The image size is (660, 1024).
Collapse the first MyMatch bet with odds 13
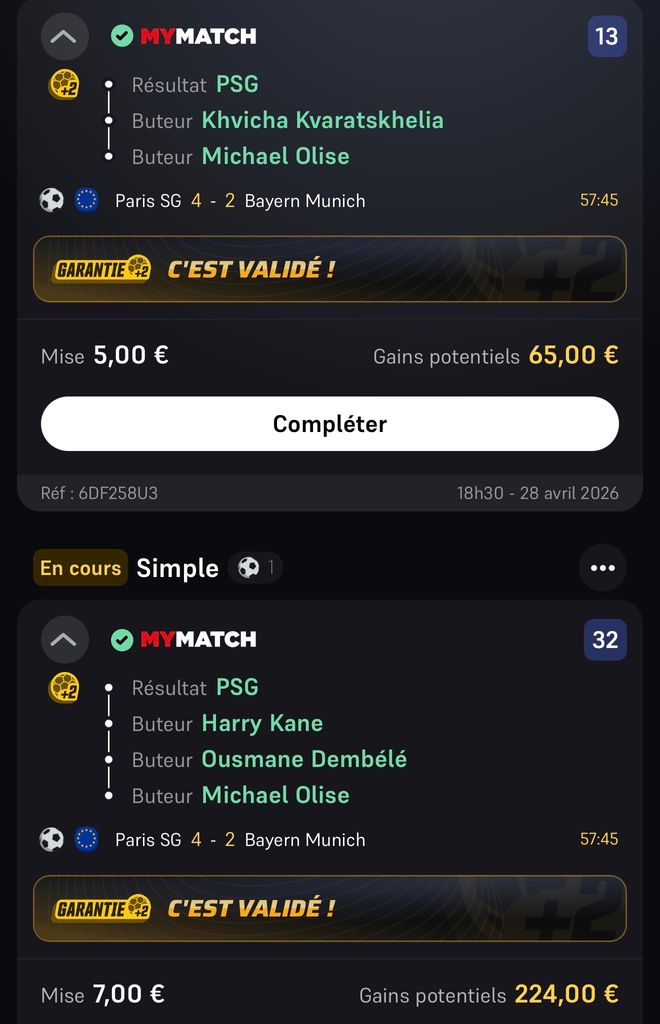pyautogui.click(x=63, y=38)
